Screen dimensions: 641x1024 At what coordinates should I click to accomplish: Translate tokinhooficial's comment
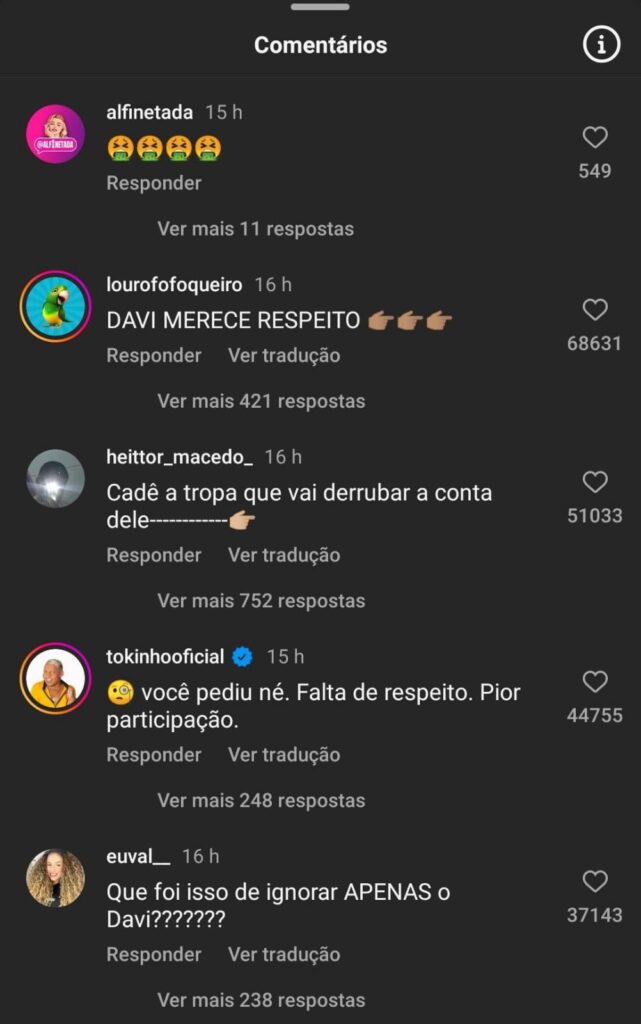(284, 755)
